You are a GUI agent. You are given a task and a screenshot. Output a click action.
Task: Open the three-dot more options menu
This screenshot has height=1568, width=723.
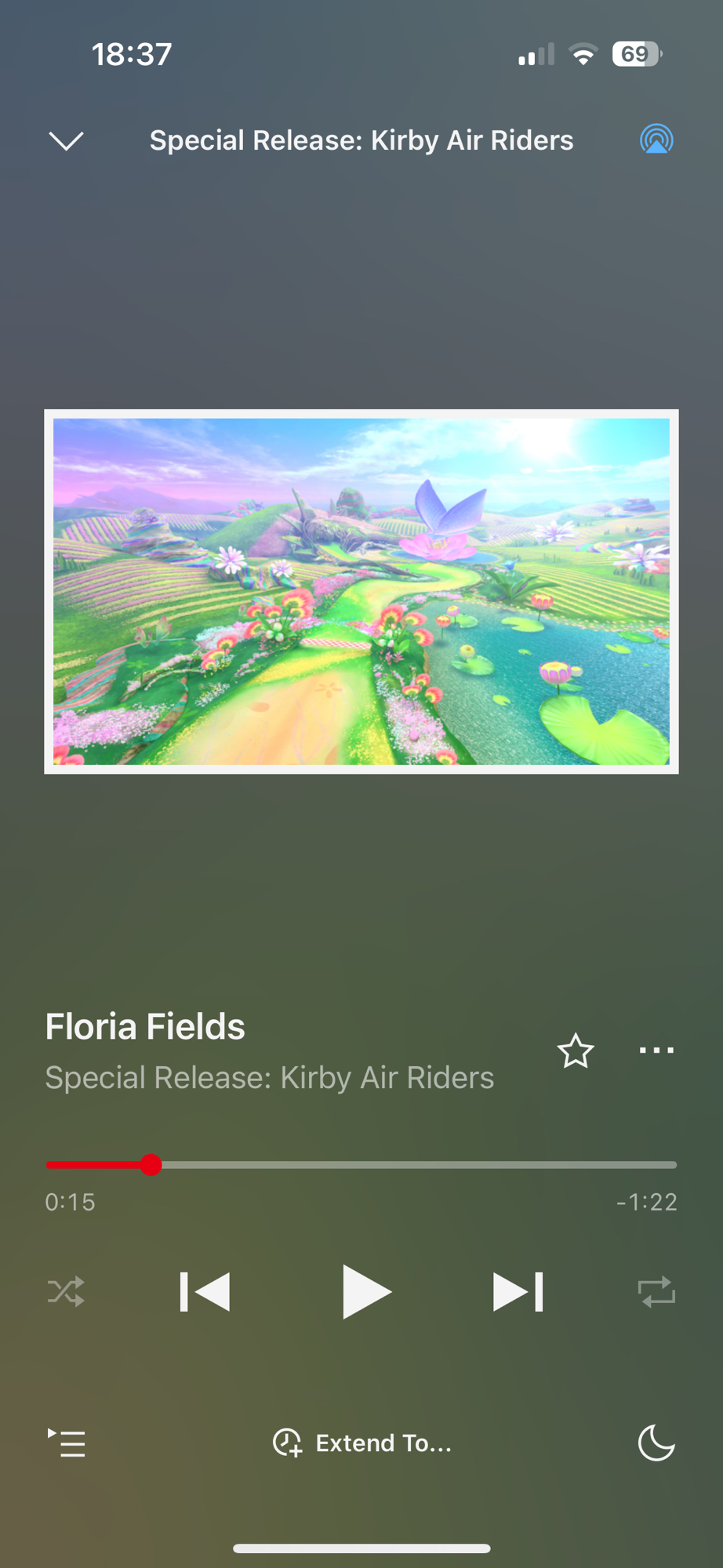pos(656,1051)
